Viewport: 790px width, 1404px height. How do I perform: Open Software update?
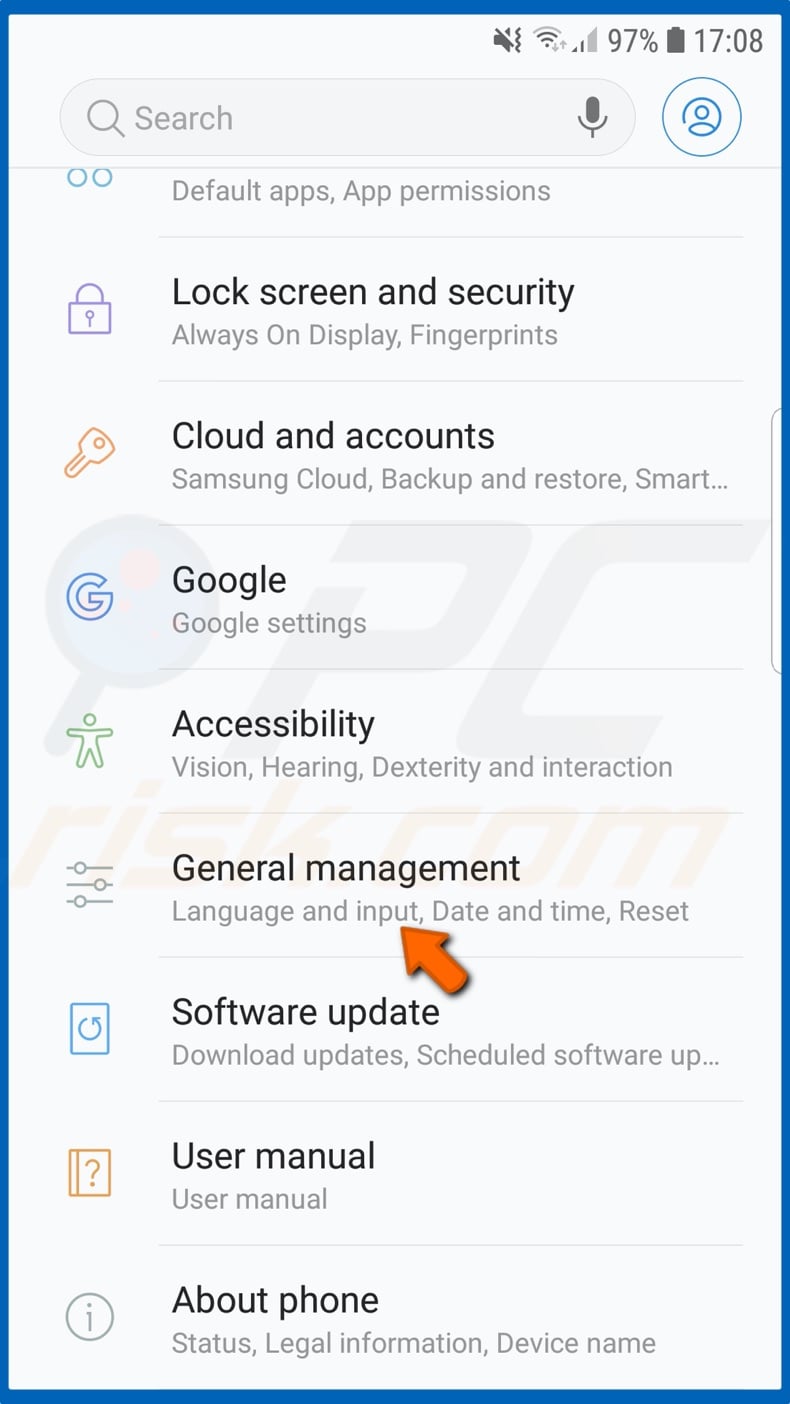click(x=400, y=1031)
